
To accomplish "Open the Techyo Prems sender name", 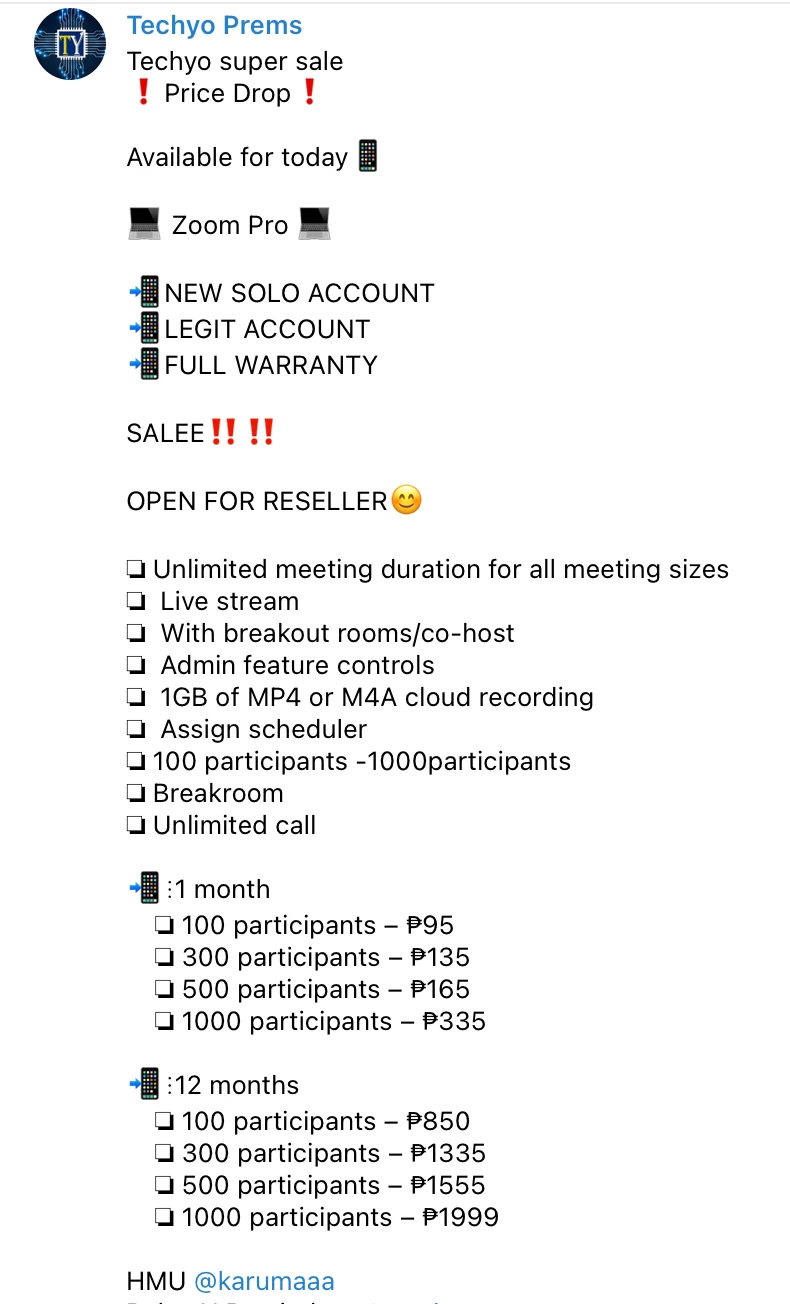I will pyautogui.click(x=214, y=26).
